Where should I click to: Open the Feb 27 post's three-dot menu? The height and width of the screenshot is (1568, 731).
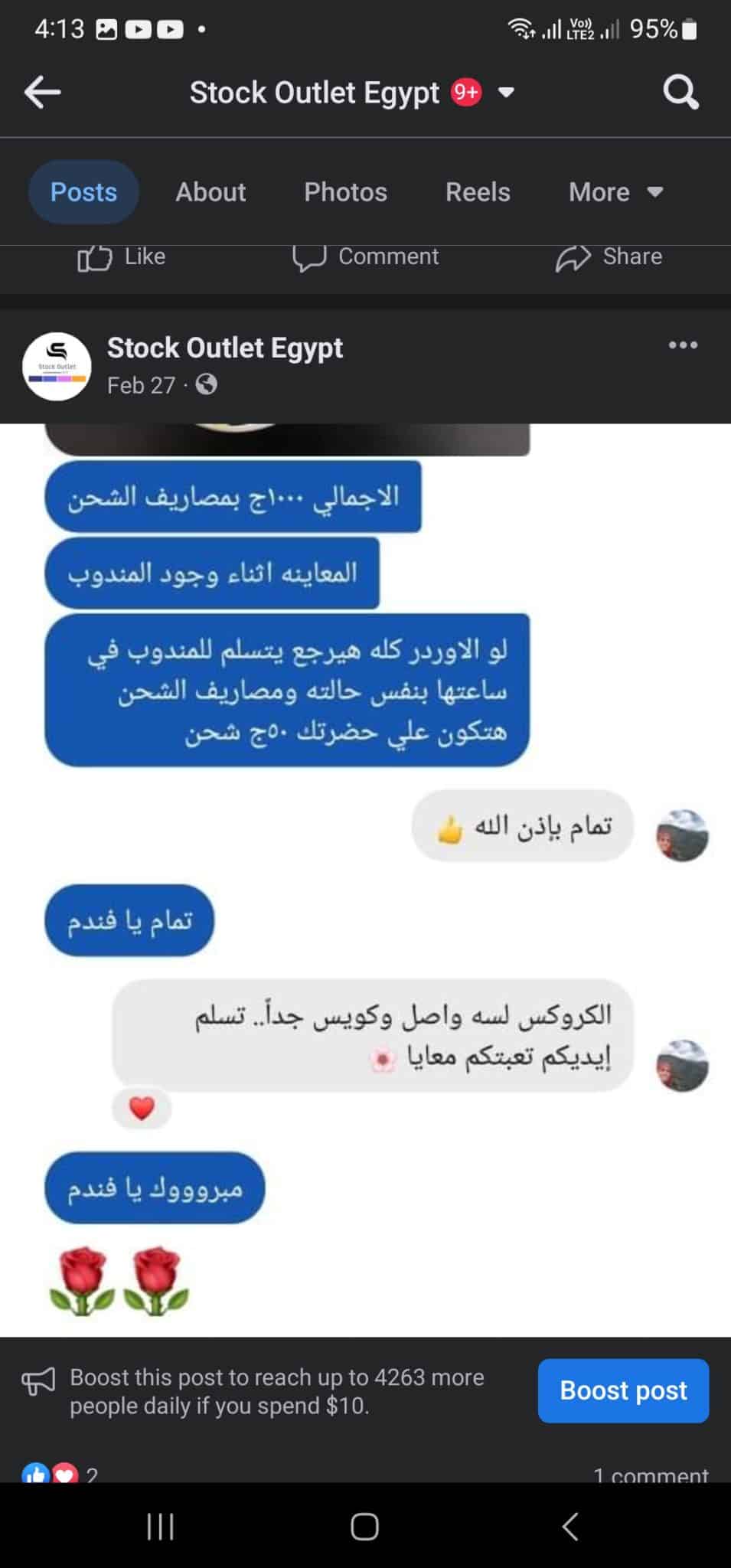point(683,345)
